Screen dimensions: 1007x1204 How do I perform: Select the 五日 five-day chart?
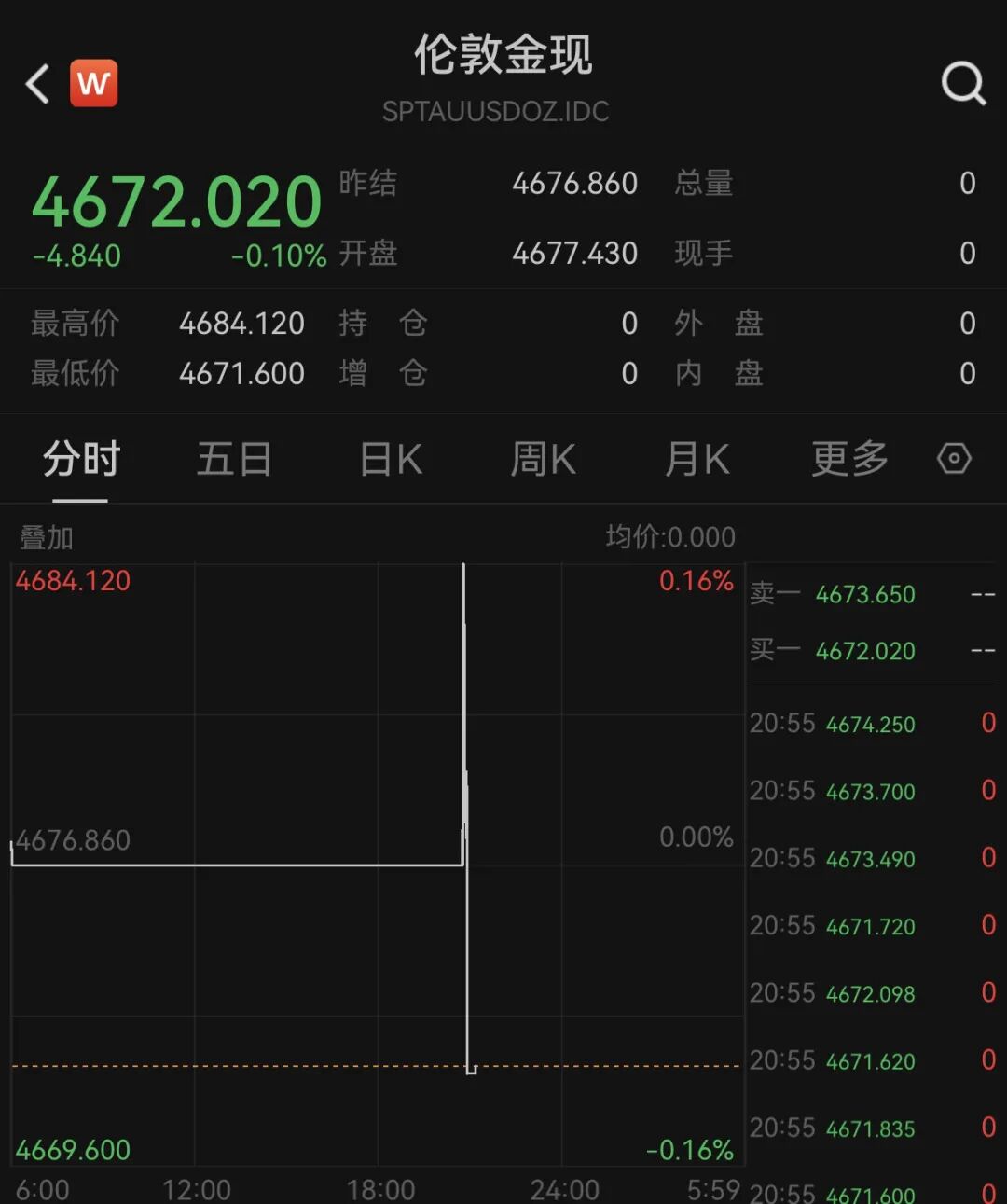pos(234,459)
